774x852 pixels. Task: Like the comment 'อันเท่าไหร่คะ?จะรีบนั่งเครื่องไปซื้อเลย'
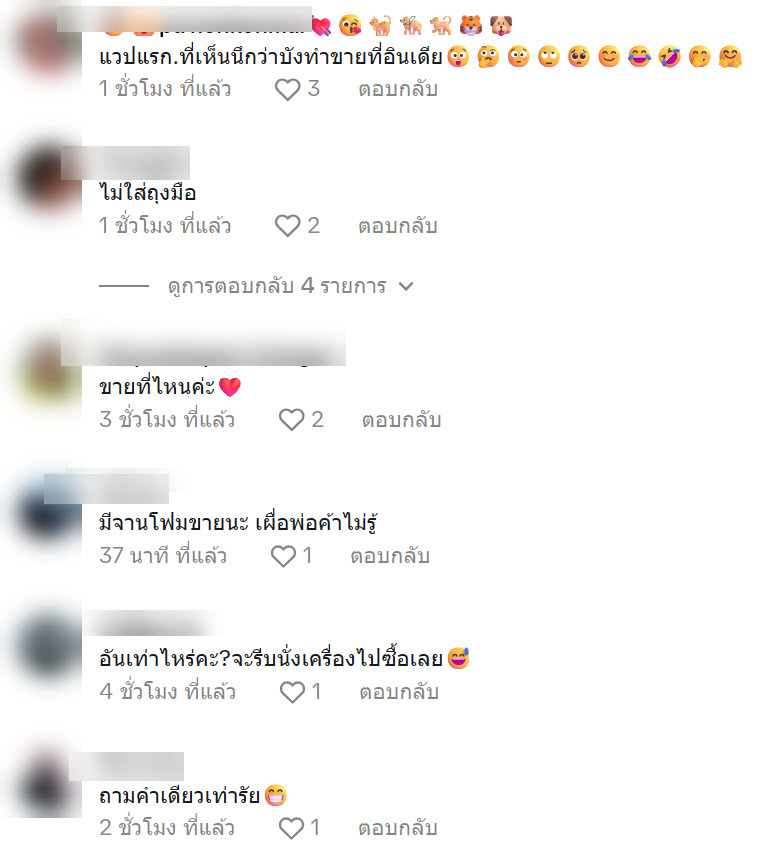292,692
